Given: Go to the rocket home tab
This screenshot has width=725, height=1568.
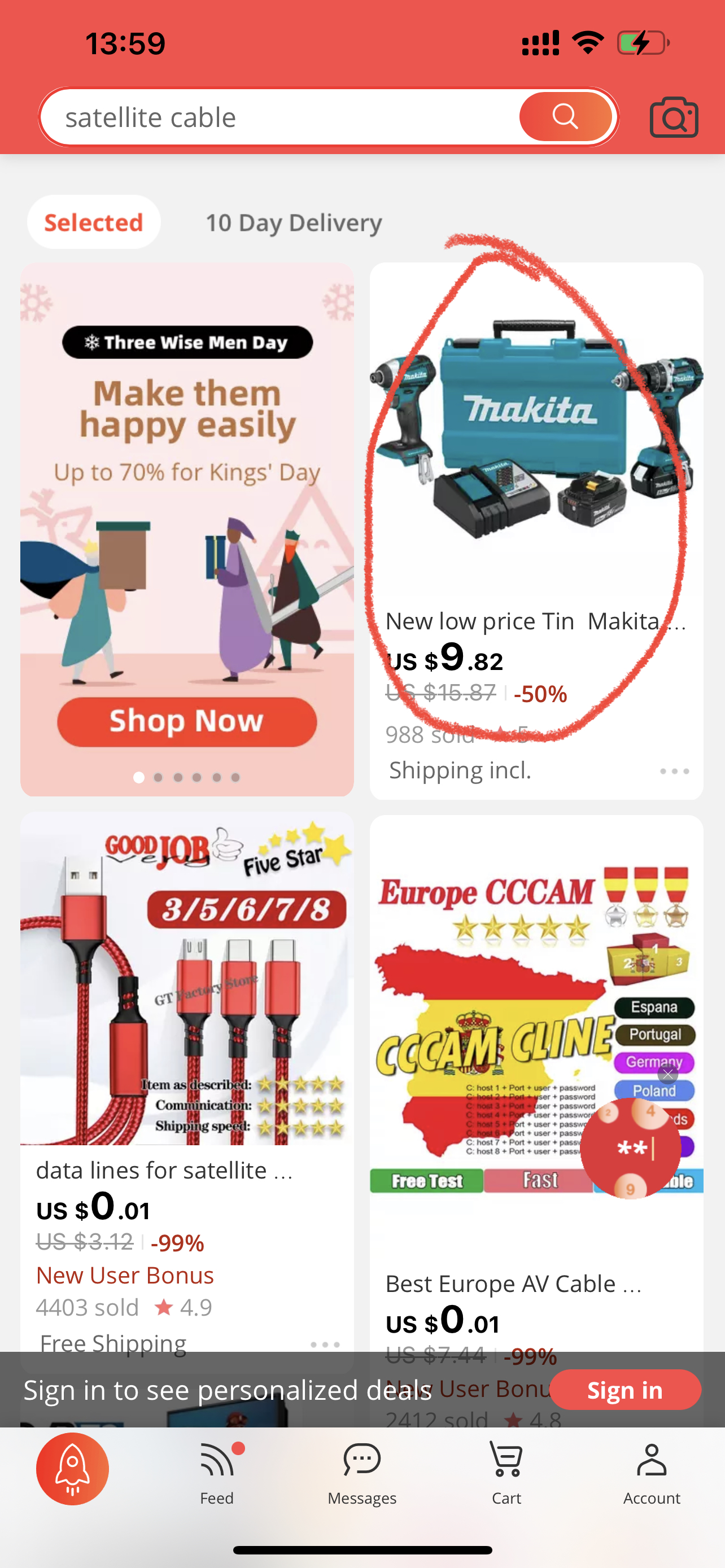Looking at the screenshot, I should (x=72, y=1469).
